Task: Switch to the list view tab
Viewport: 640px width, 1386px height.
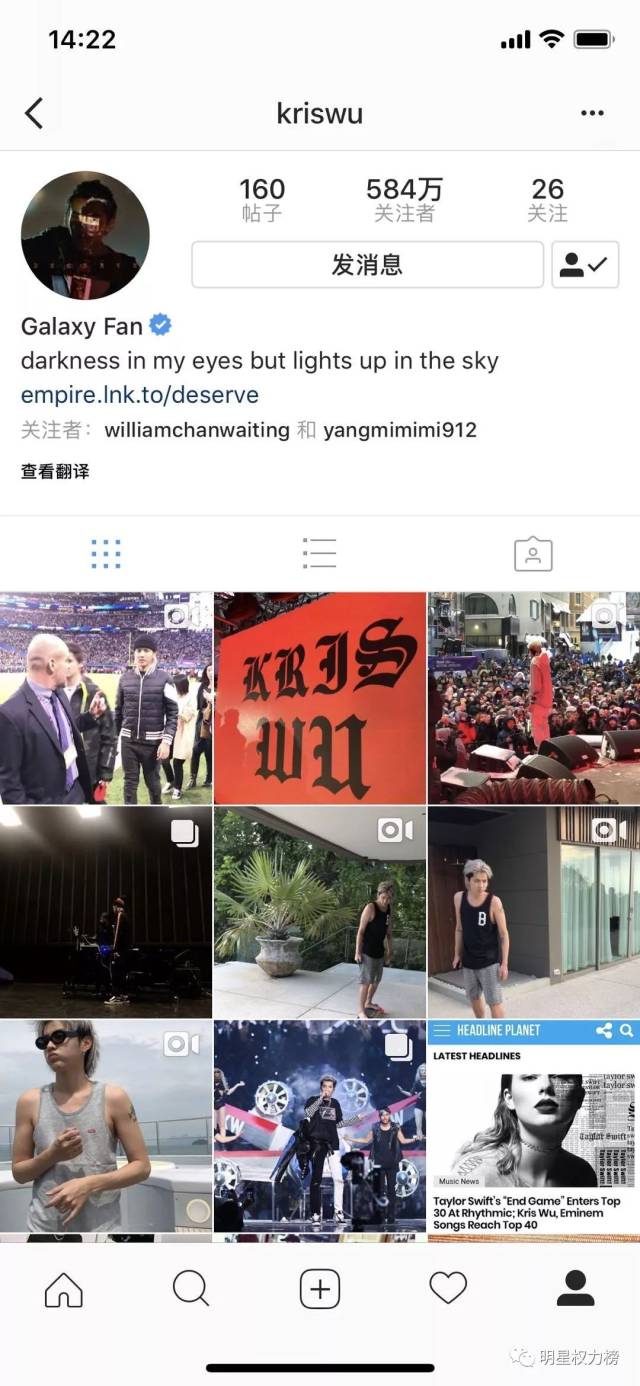Action: pyautogui.click(x=319, y=553)
